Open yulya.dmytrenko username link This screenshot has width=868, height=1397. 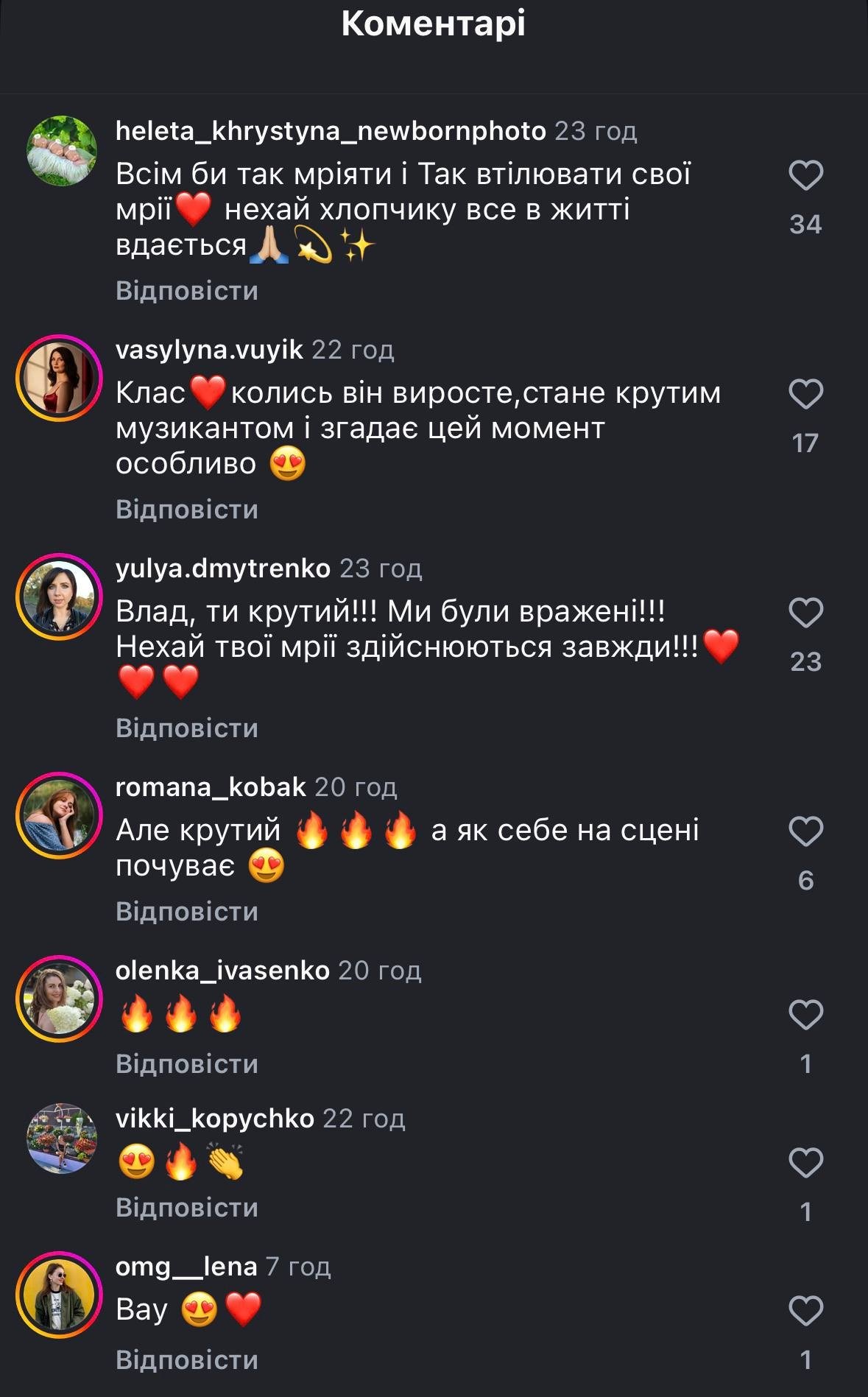point(223,569)
